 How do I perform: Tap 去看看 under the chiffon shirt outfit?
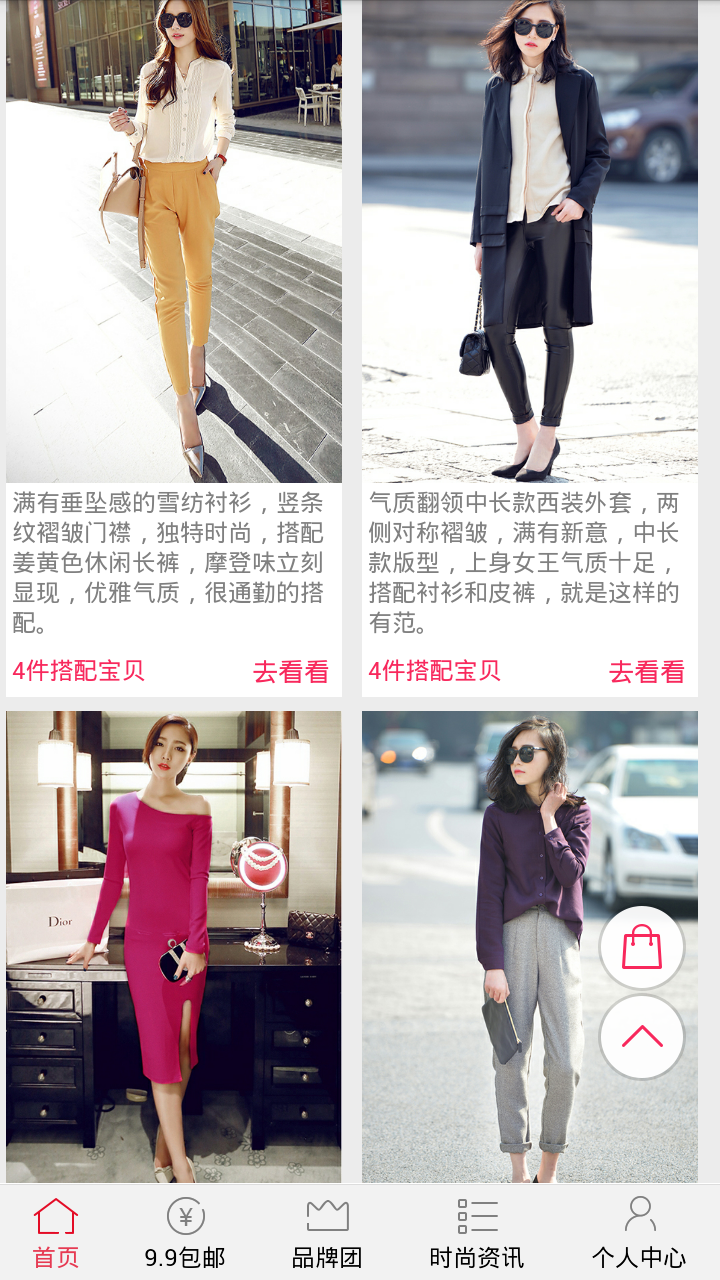point(291,672)
